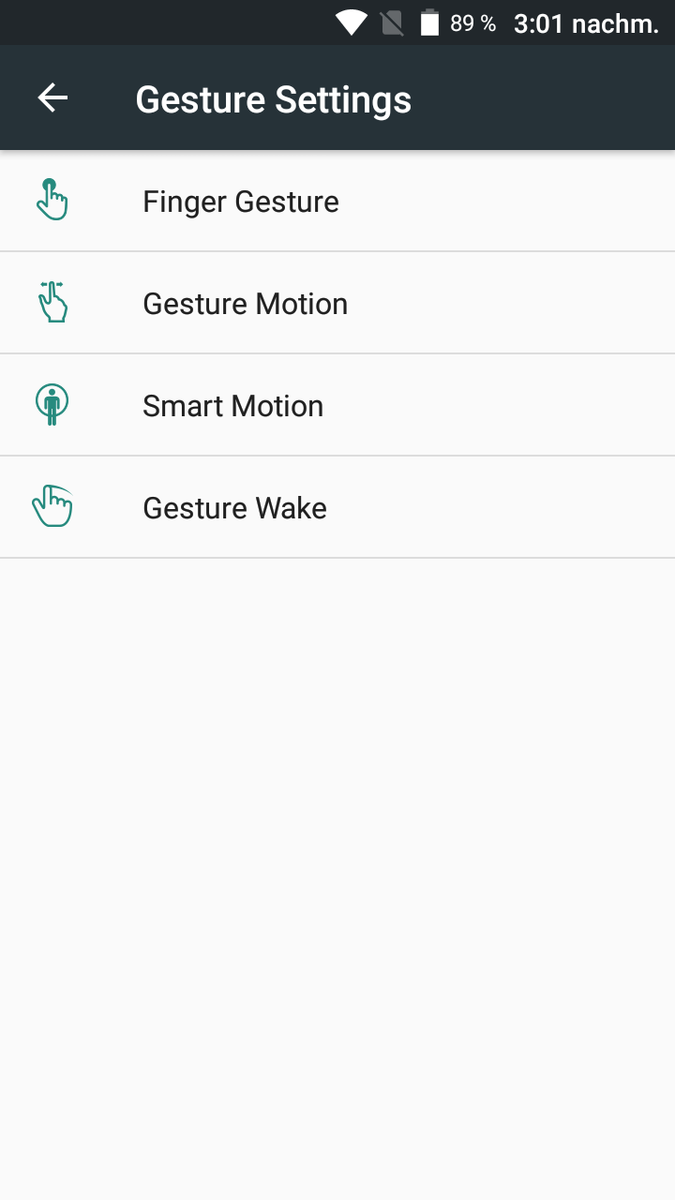Select Smart Motion
This screenshot has height=1200, width=675.
tap(337, 405)
